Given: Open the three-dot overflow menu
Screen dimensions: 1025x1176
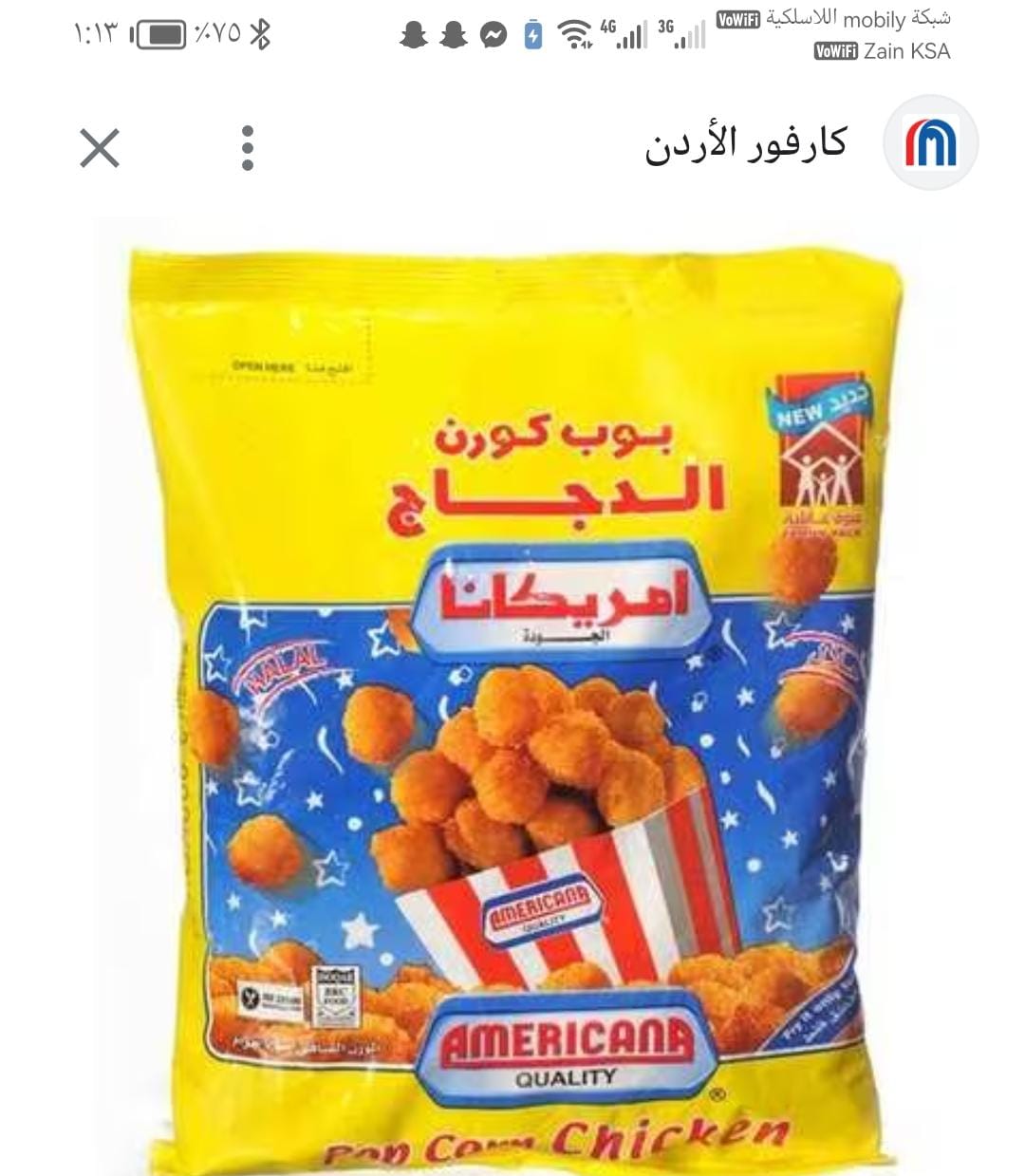Looking at the screenshot, I should point(248,148).
